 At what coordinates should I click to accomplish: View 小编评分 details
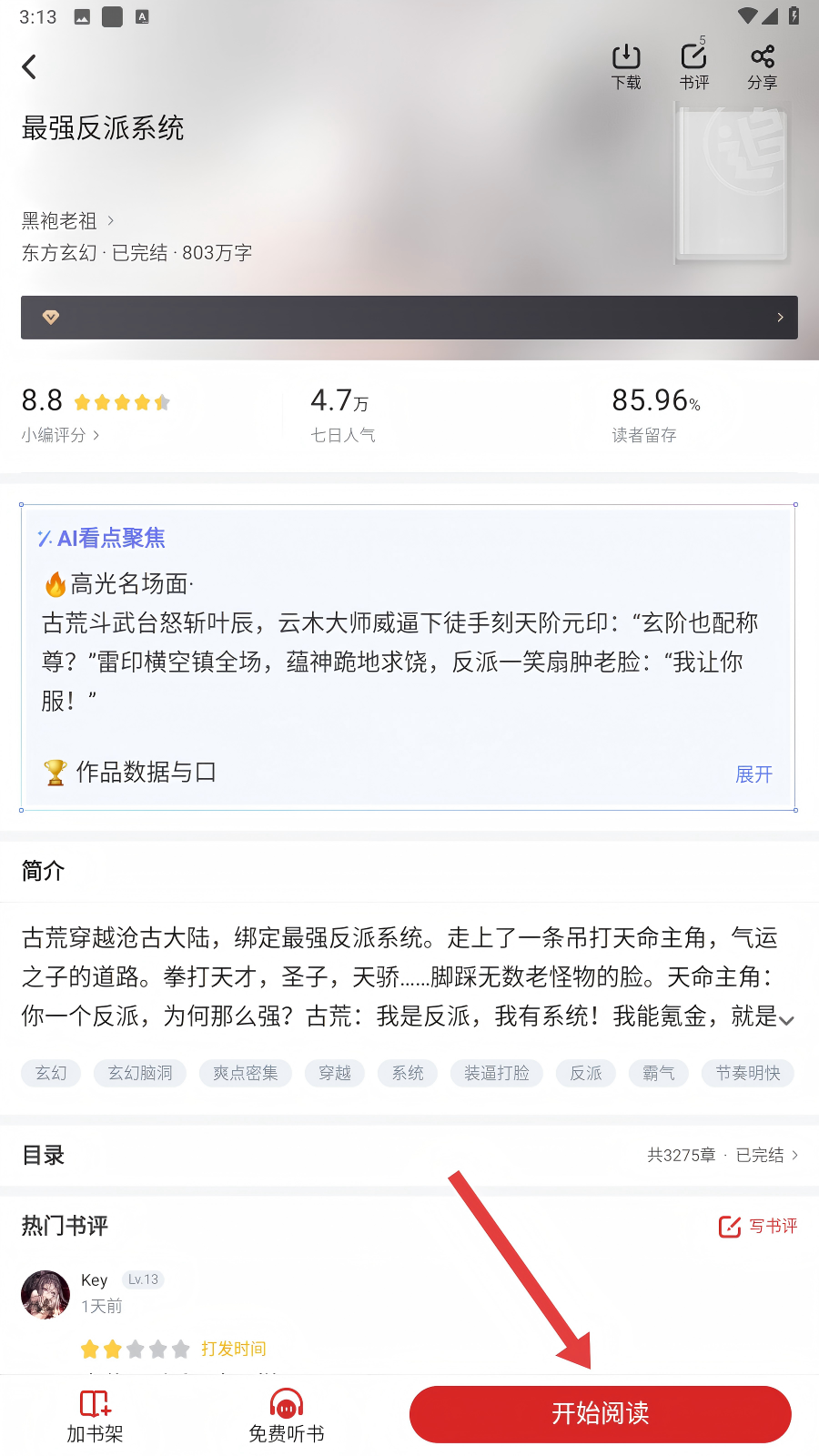[60, 435]
